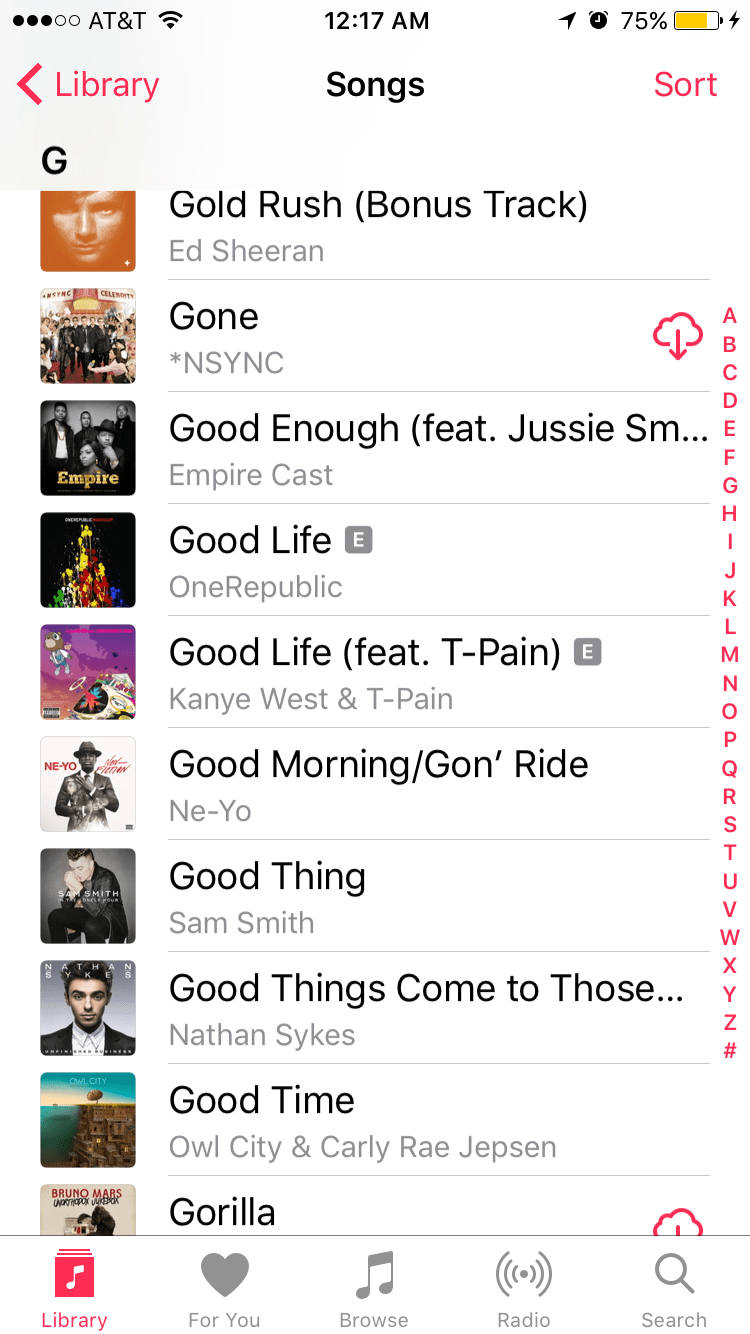Switch to the Search tab

(674, 1290)
